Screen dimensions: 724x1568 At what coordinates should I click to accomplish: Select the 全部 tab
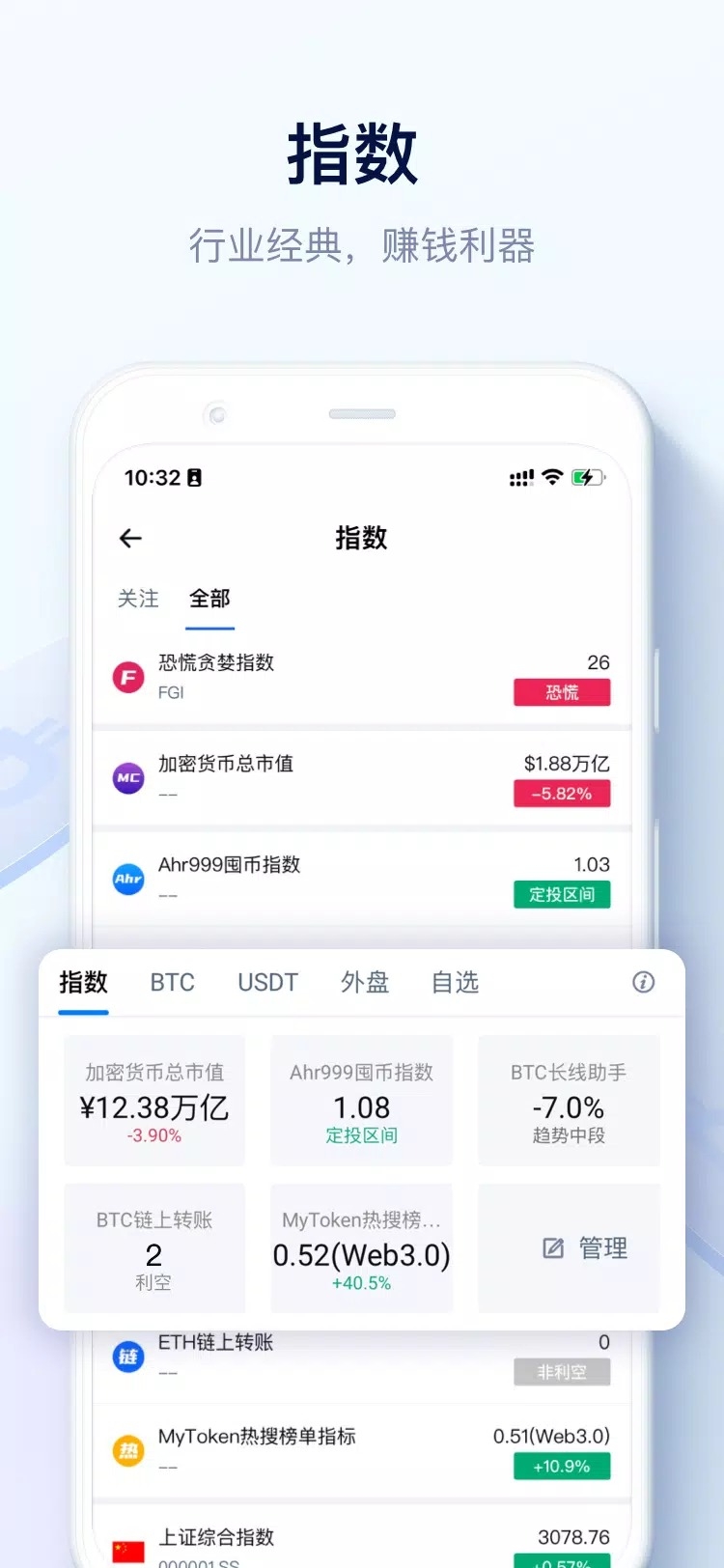[209, 599]
